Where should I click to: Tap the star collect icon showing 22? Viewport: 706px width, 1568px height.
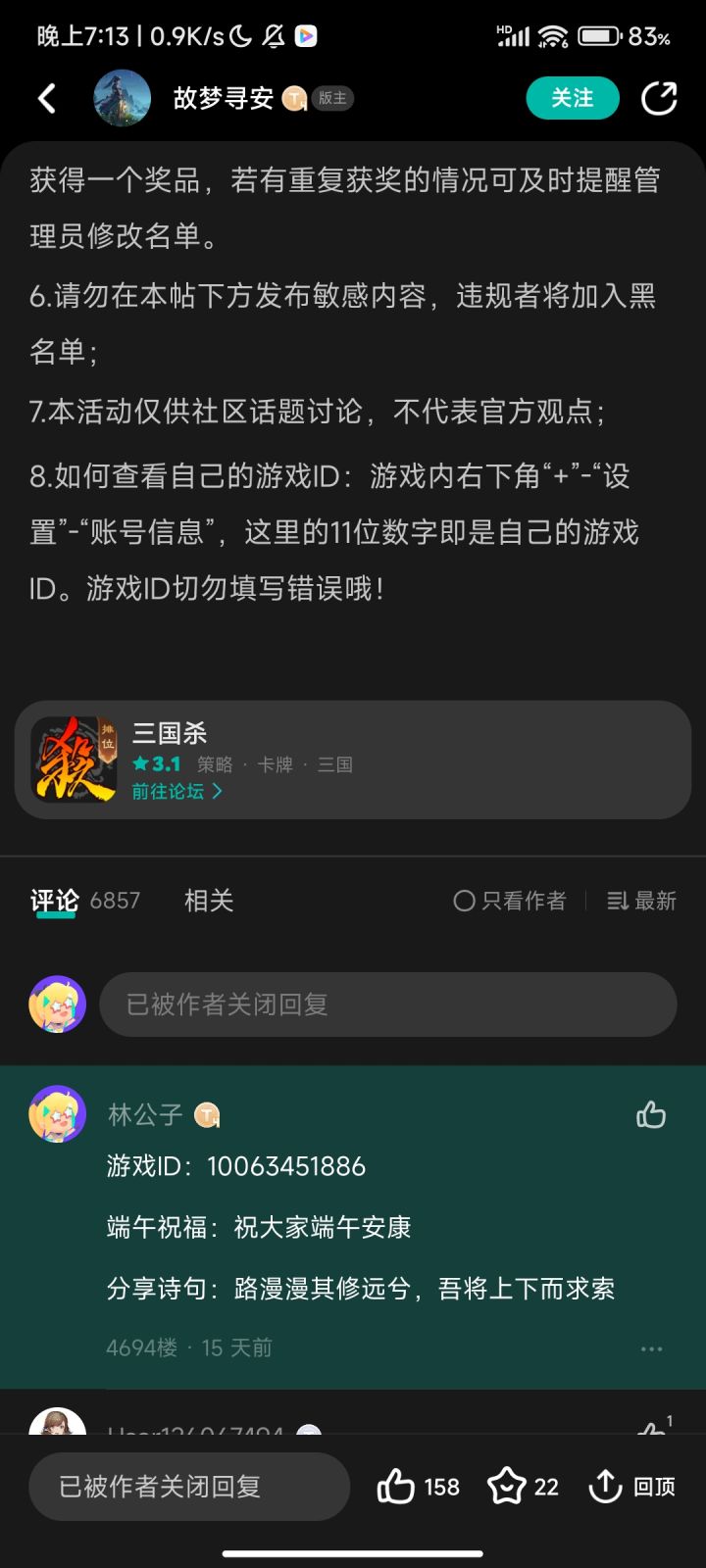[521, 1486]
